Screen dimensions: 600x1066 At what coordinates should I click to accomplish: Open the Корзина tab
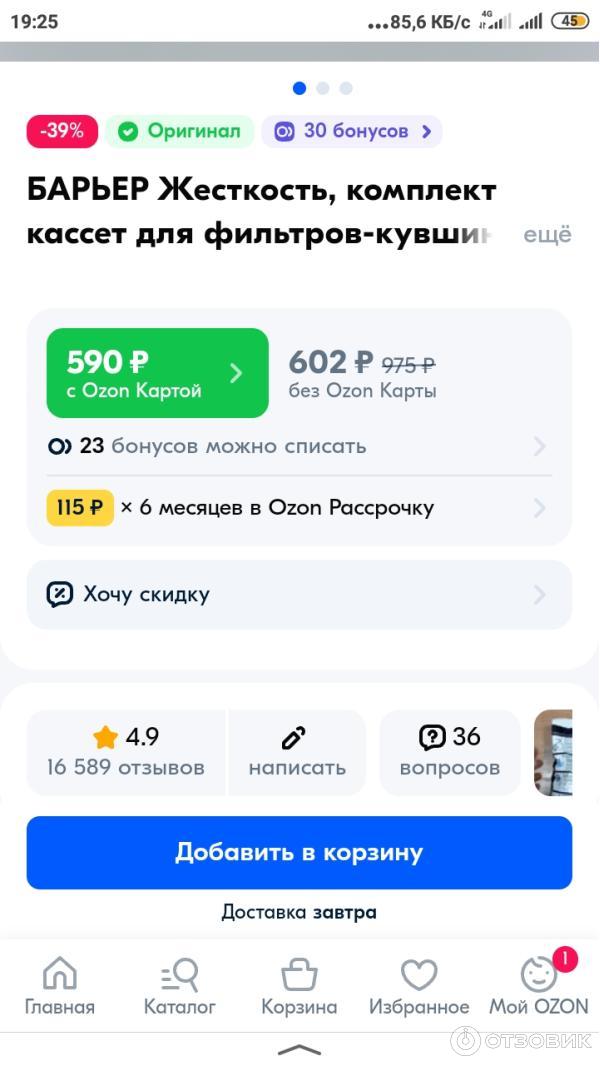pyautogui.click(x=299, y=987)
